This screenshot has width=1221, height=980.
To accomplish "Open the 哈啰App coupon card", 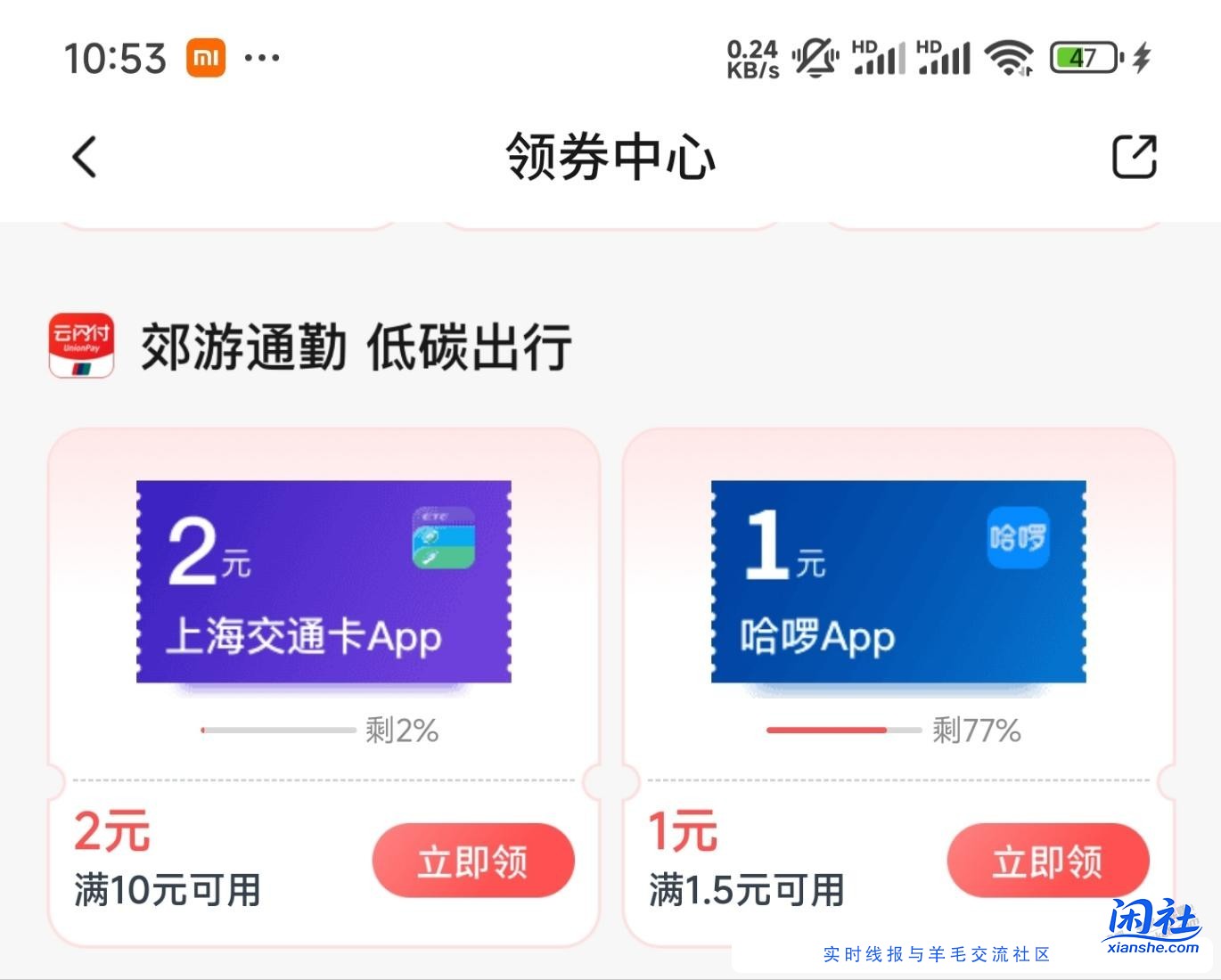I will click(x=898, y=582).
